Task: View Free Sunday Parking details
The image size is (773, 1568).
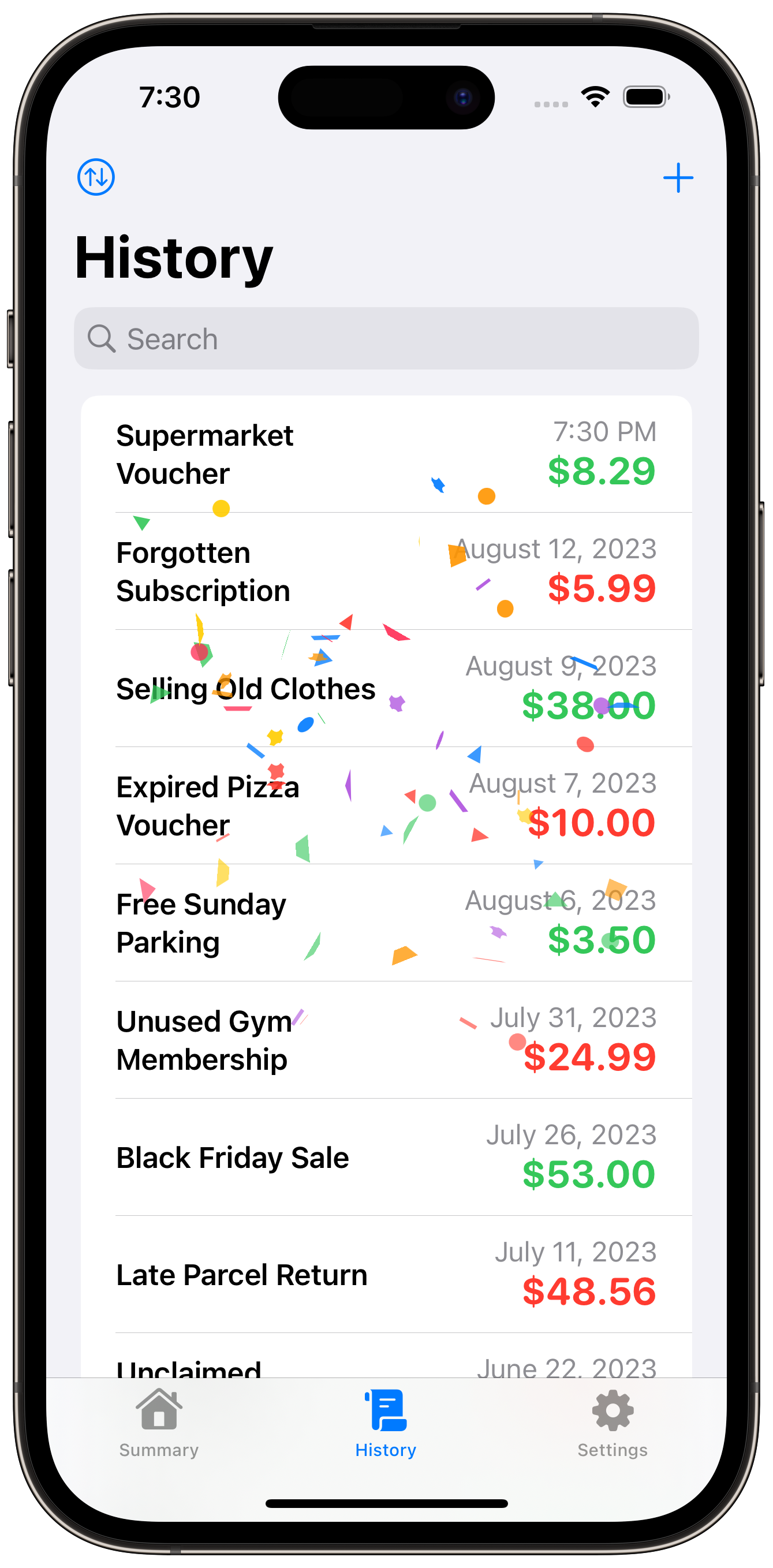Action: tap(386, 923)
